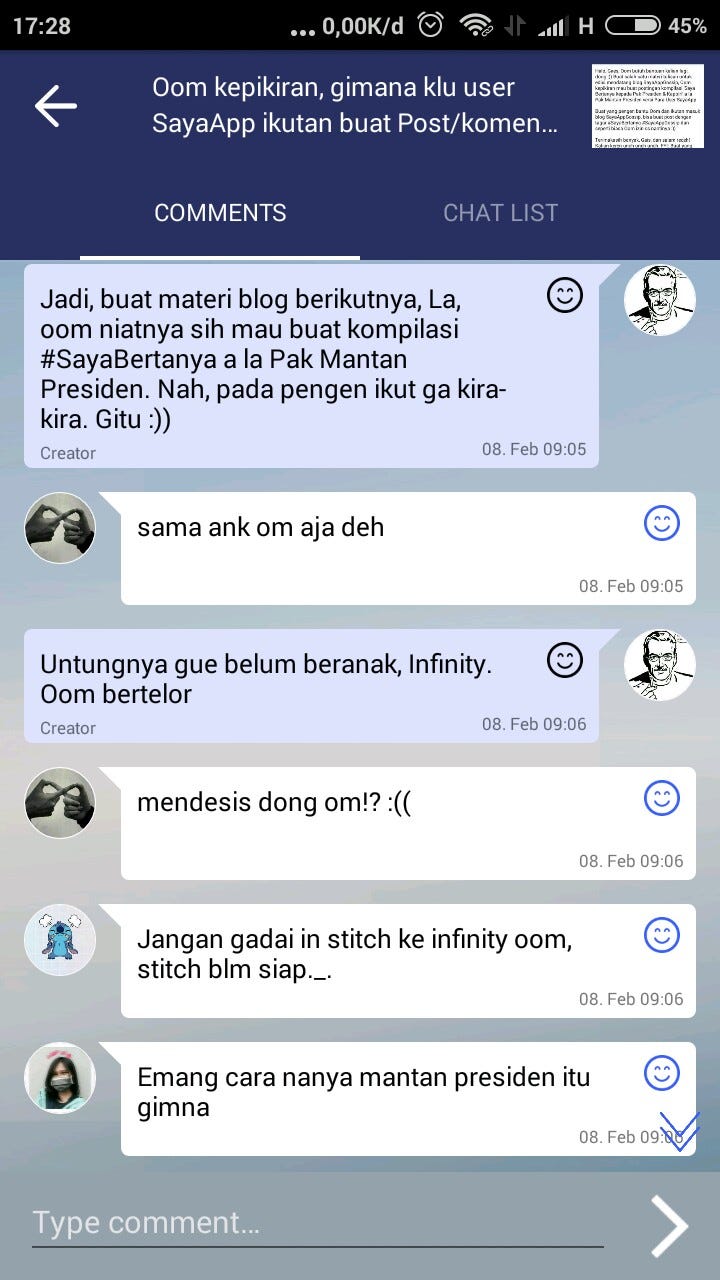
Task: Select the Comments tab
Action: point(220,212)
